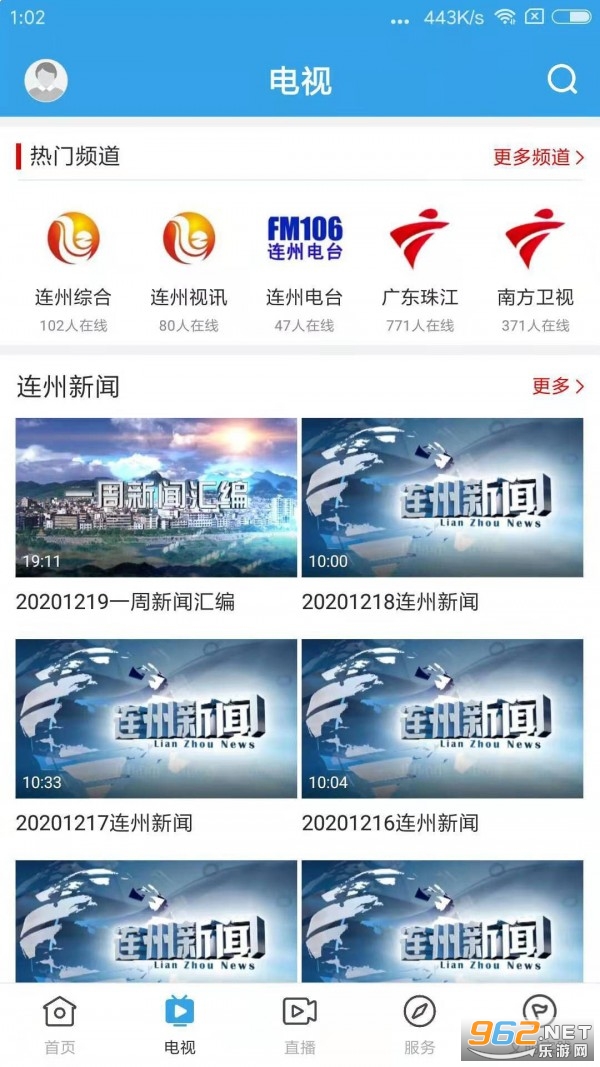Play 20201218连州新闻 video
The height and width of the screenshot is (1067, 600).
tap(442, 497)
